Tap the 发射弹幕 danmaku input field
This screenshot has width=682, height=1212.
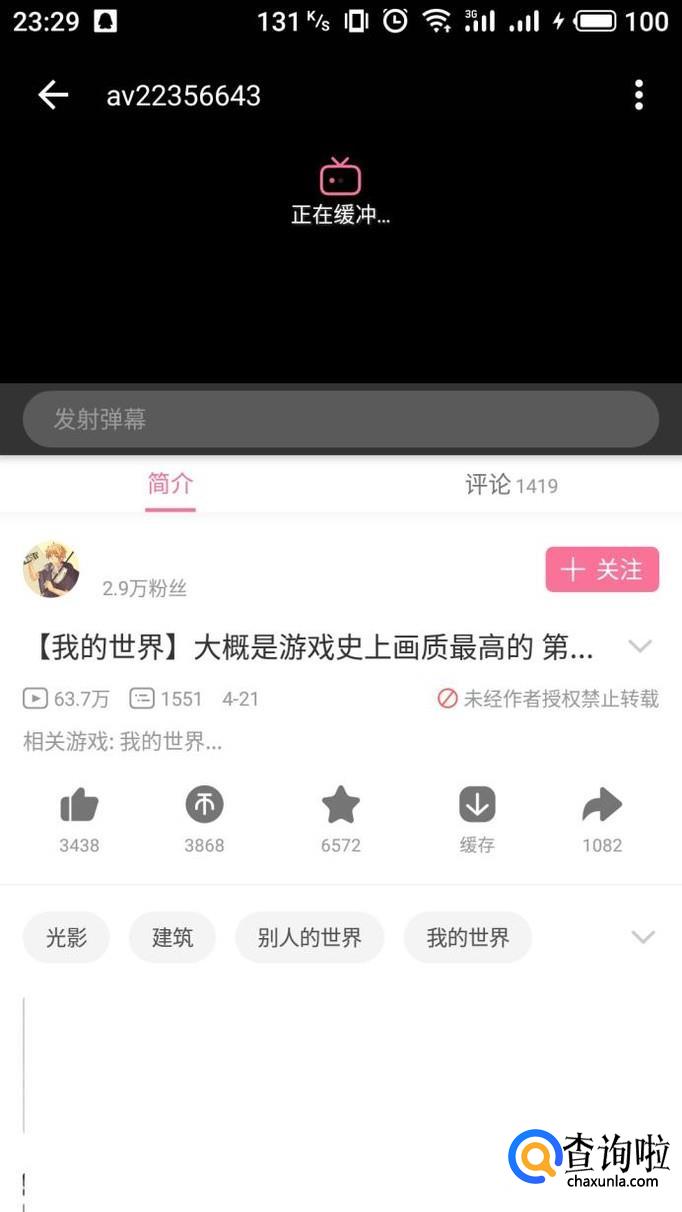tap(340, 419)
